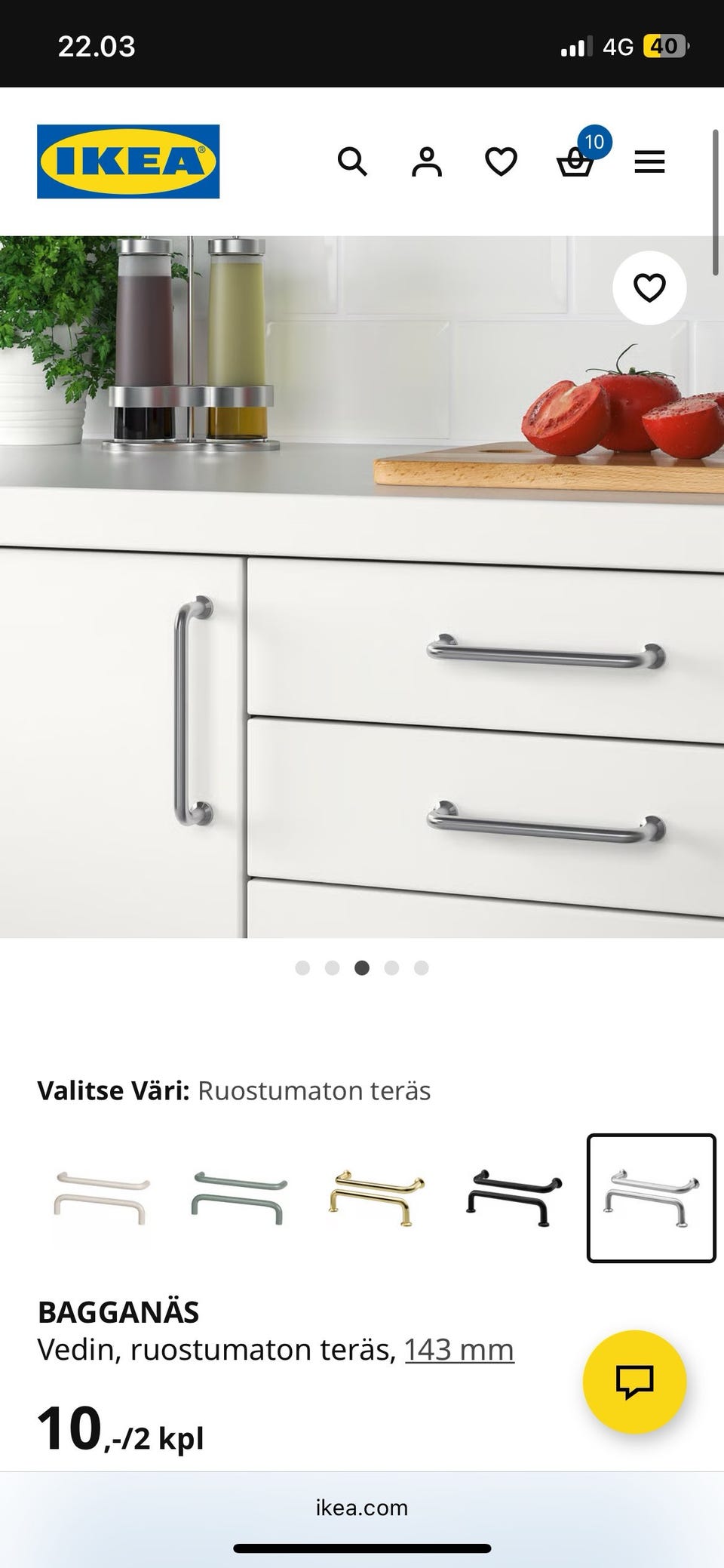Open the favorites heart in header
The height and width of the screenshot is (1568, 724).
pos(501,161)
